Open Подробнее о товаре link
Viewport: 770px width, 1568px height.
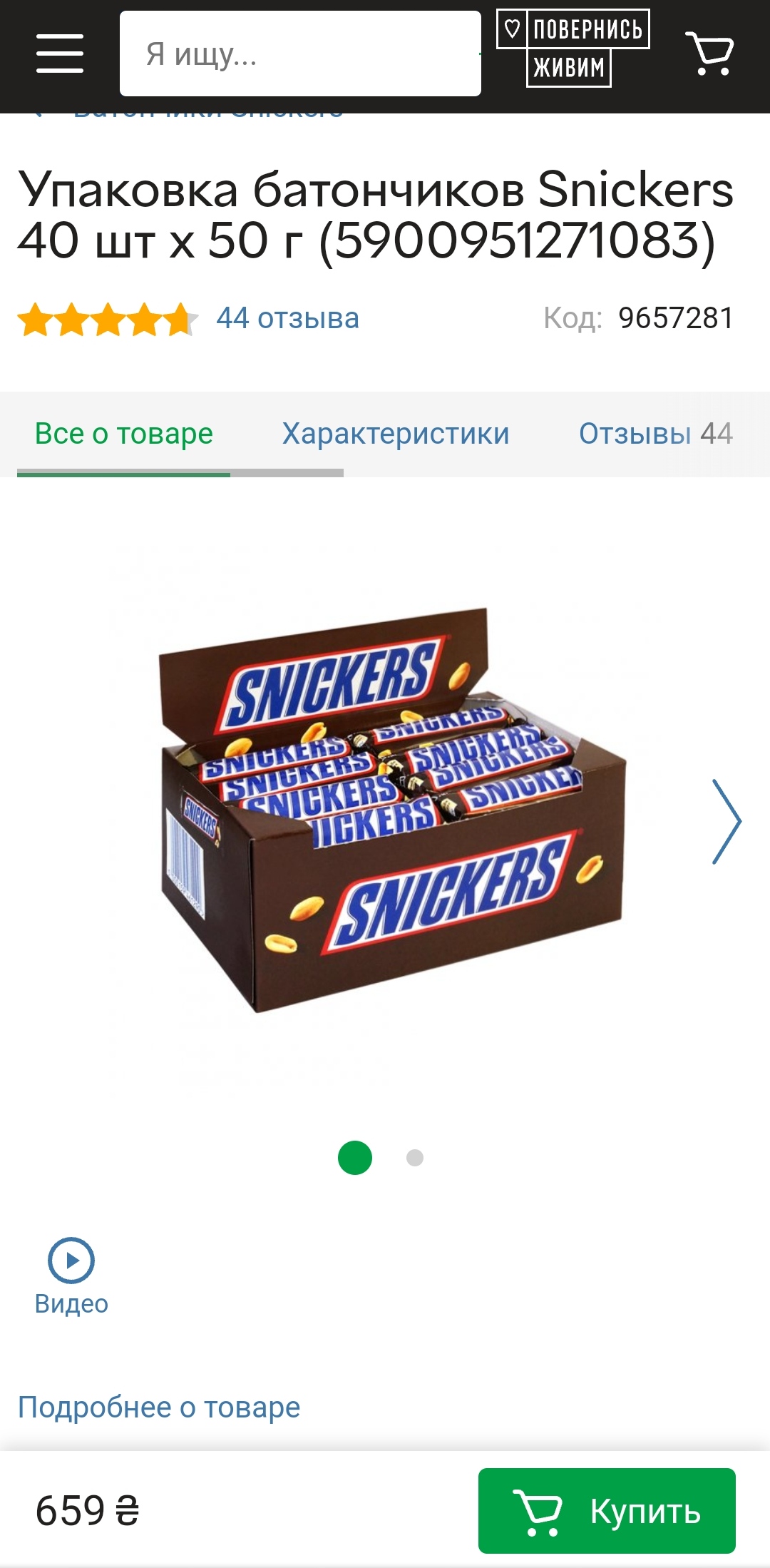(x=159, y=1407)
